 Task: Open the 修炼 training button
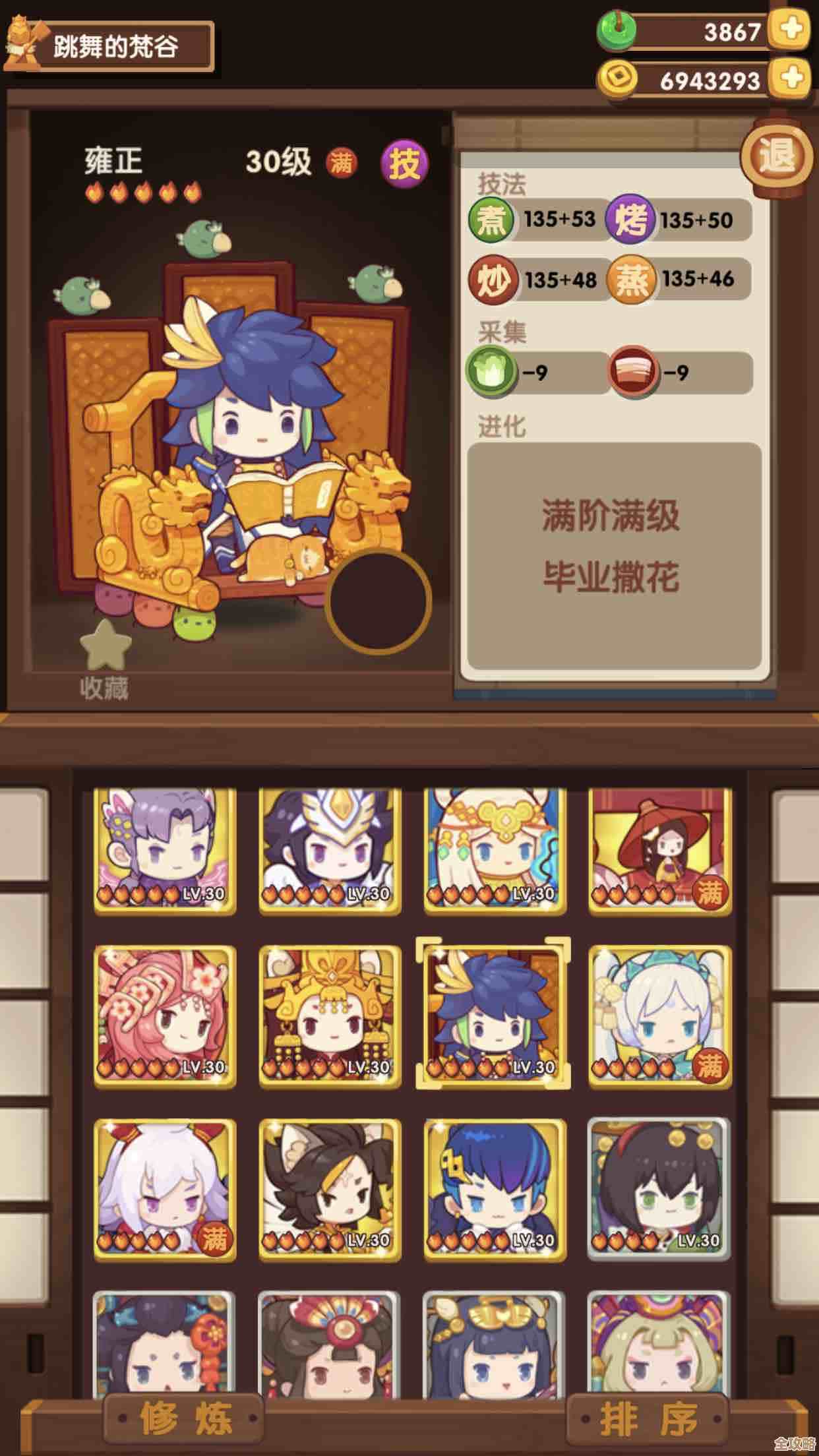[184, 1418]
